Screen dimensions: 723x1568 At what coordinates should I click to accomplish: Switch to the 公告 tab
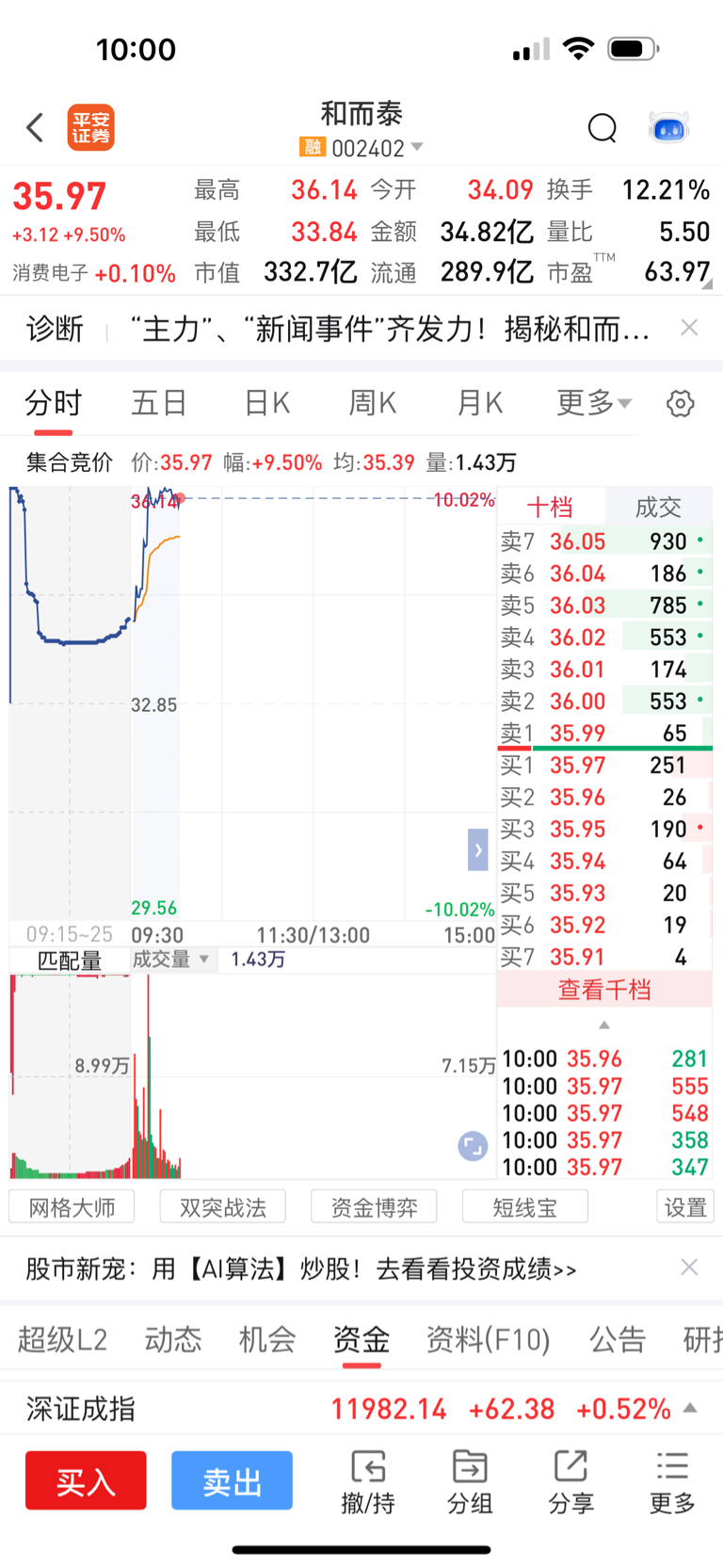click(x=618, y=1338)
